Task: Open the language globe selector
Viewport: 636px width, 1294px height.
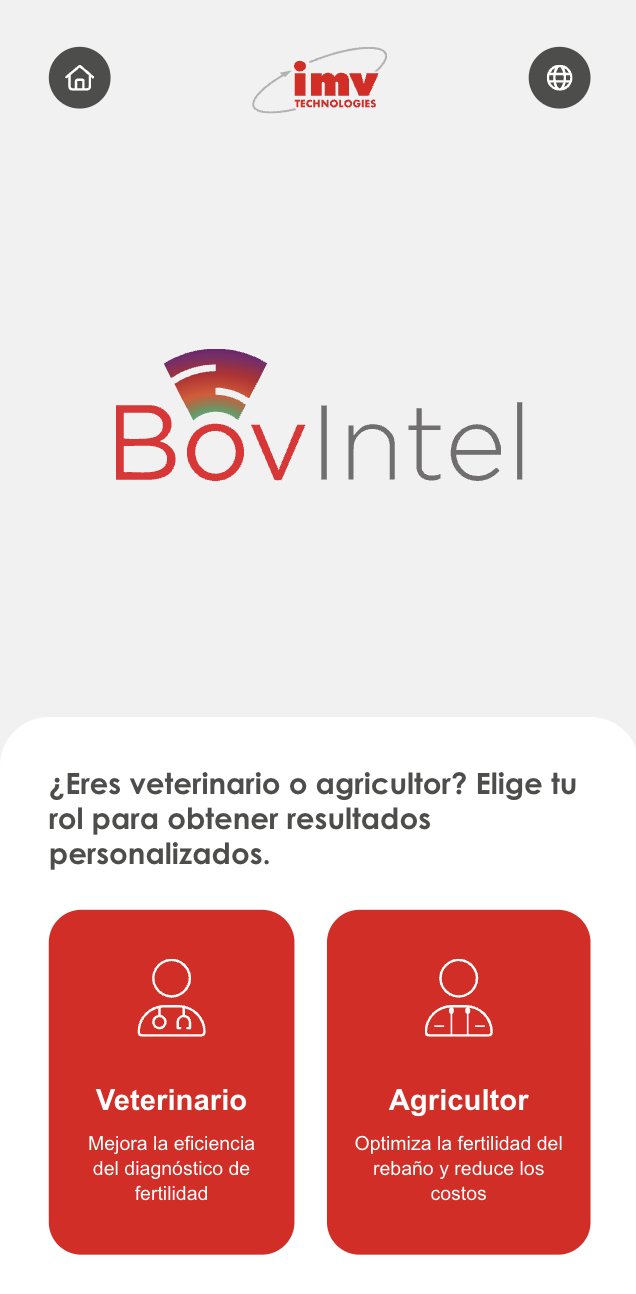Action: coord(559,77)
